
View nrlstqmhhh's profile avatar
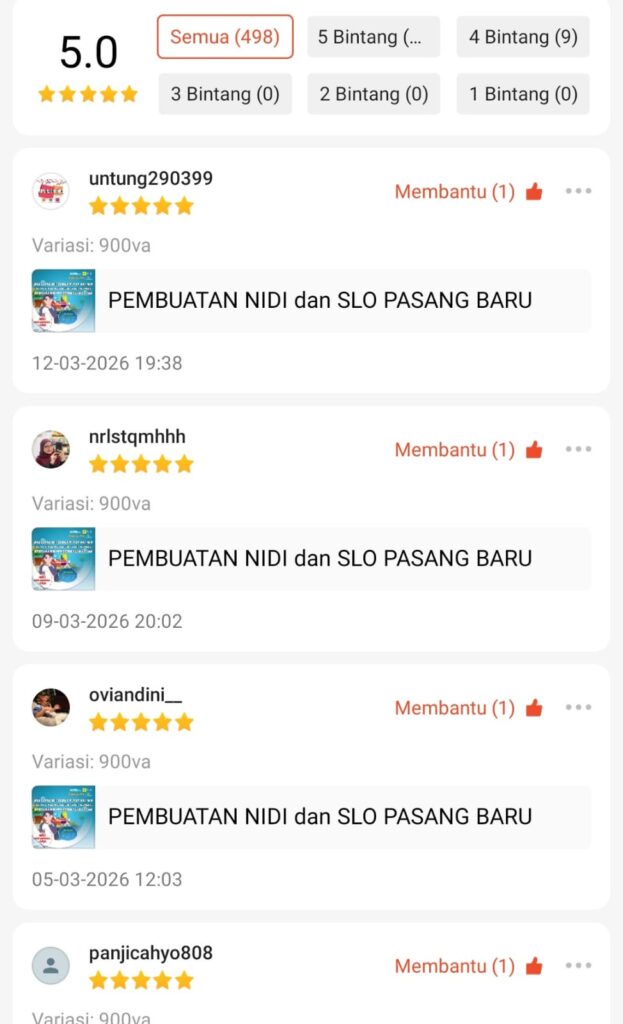tap(51, 449)
